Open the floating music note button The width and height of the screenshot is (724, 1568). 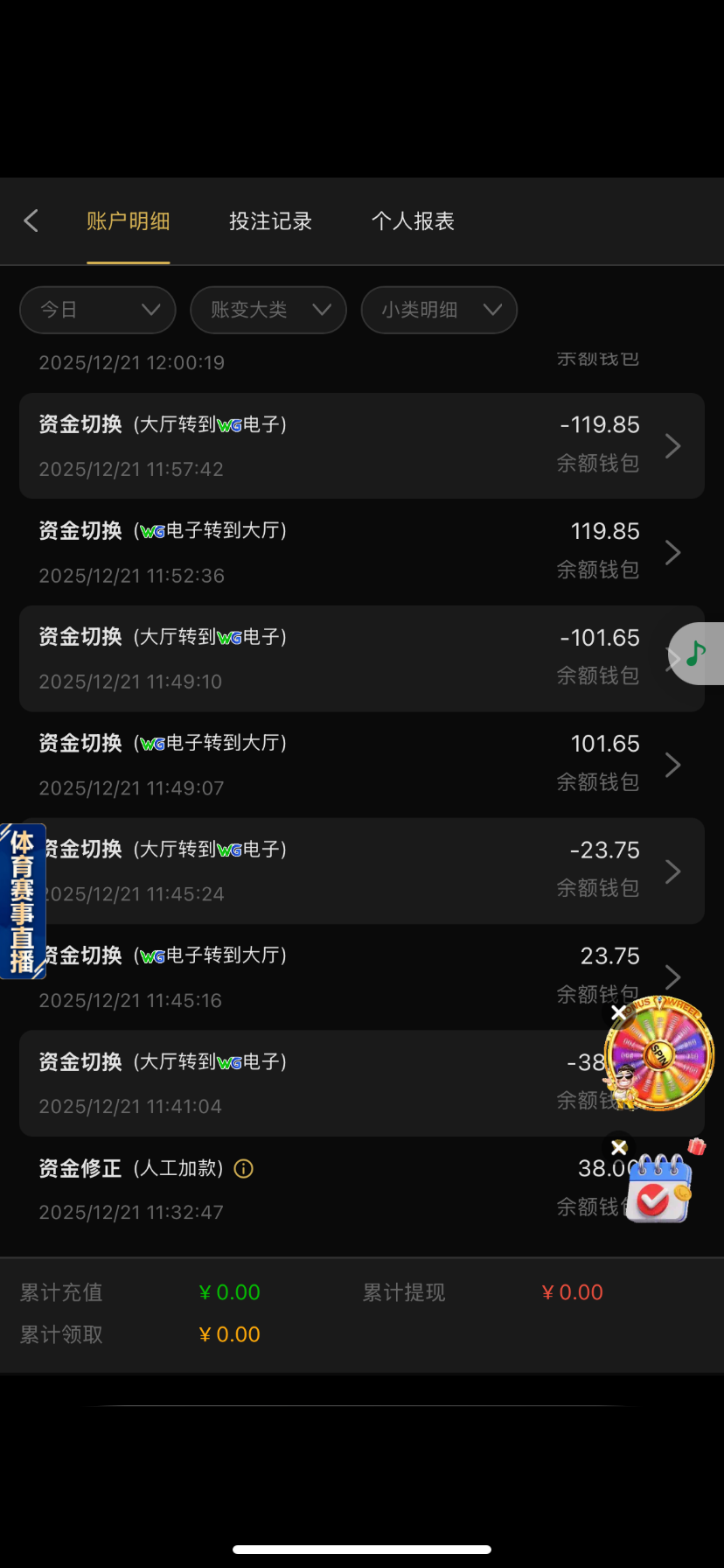click(x=697, y=653)
